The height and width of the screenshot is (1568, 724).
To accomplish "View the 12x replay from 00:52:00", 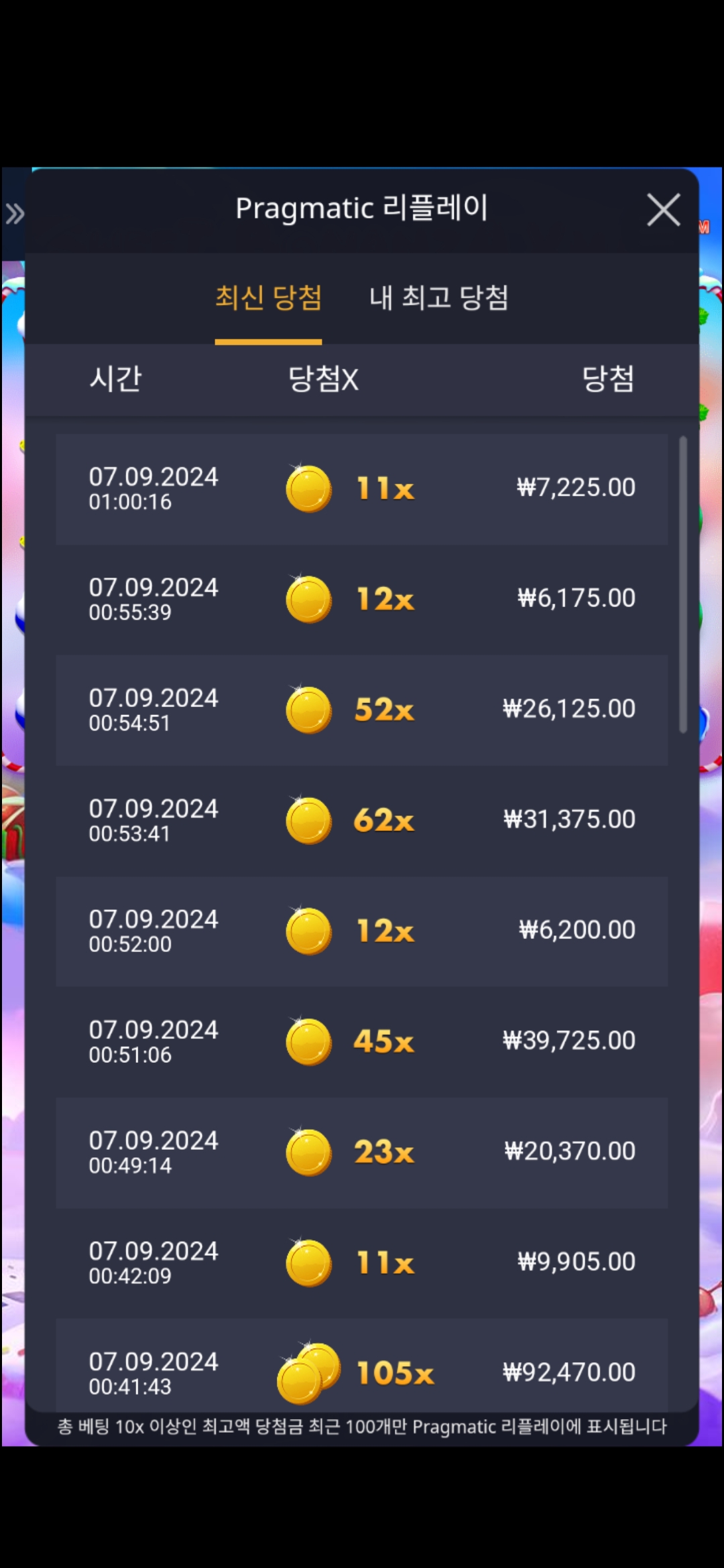I will (361, 931).
